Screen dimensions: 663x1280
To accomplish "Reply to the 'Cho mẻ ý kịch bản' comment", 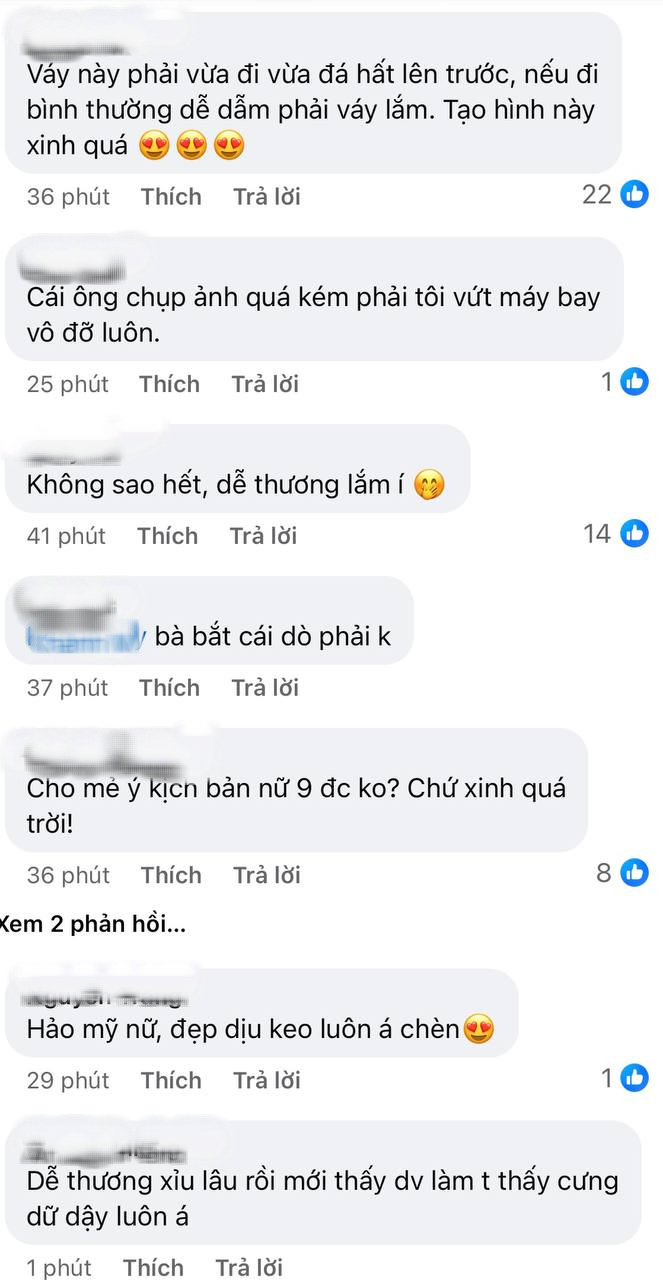I will [x=267, y=874].
